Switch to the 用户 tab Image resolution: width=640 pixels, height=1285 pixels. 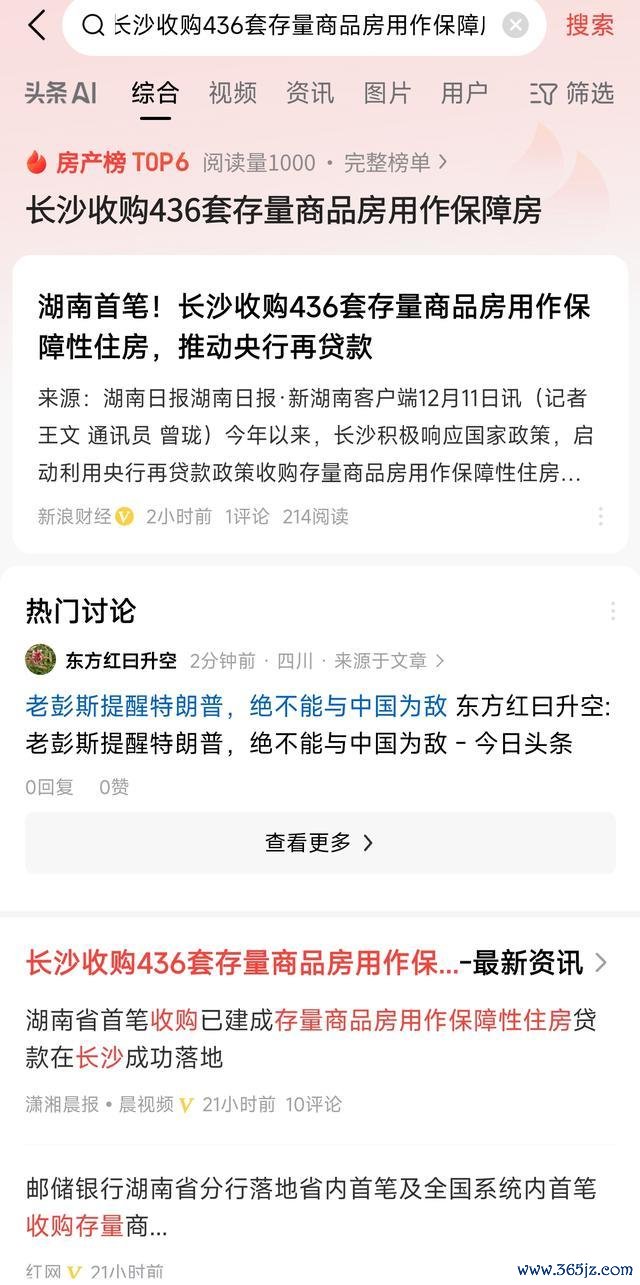(464, 93)
